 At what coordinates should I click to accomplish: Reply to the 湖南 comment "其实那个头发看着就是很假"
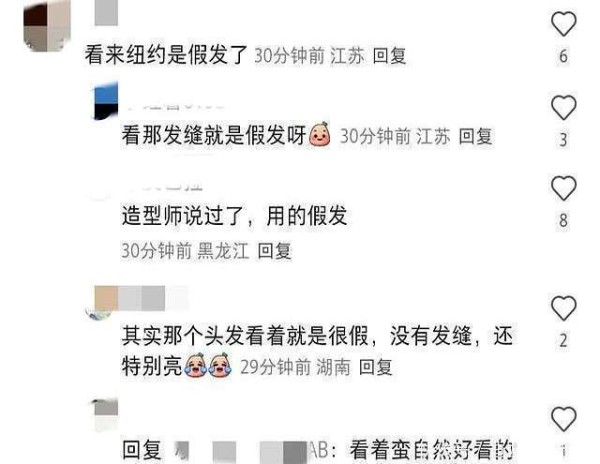click(x=379, y=368)
